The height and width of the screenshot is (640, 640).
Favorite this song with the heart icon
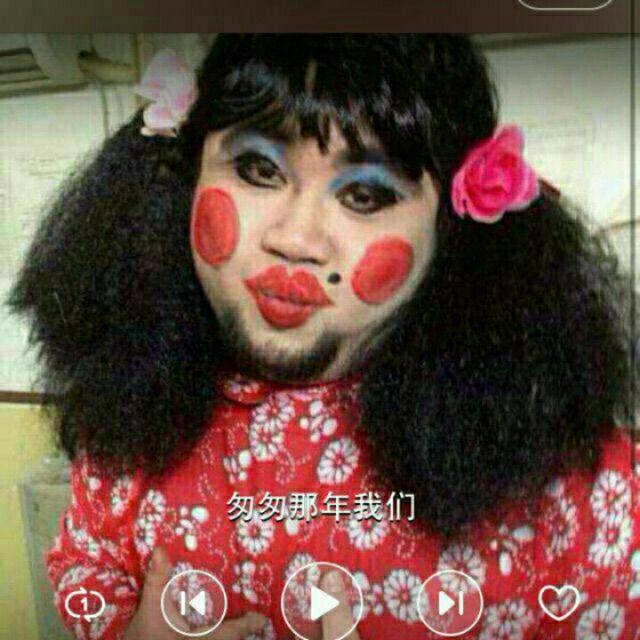[559, 601]
